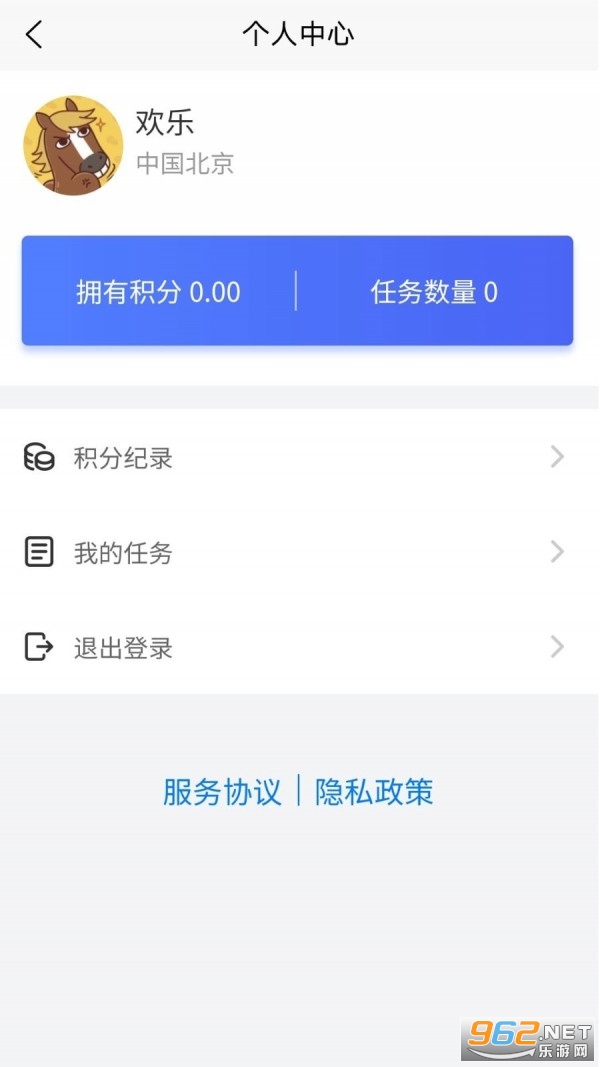Viewport: 600px width, 1067px height.
Task: Open the 服务协议 link
Action: tap(222, 792)
